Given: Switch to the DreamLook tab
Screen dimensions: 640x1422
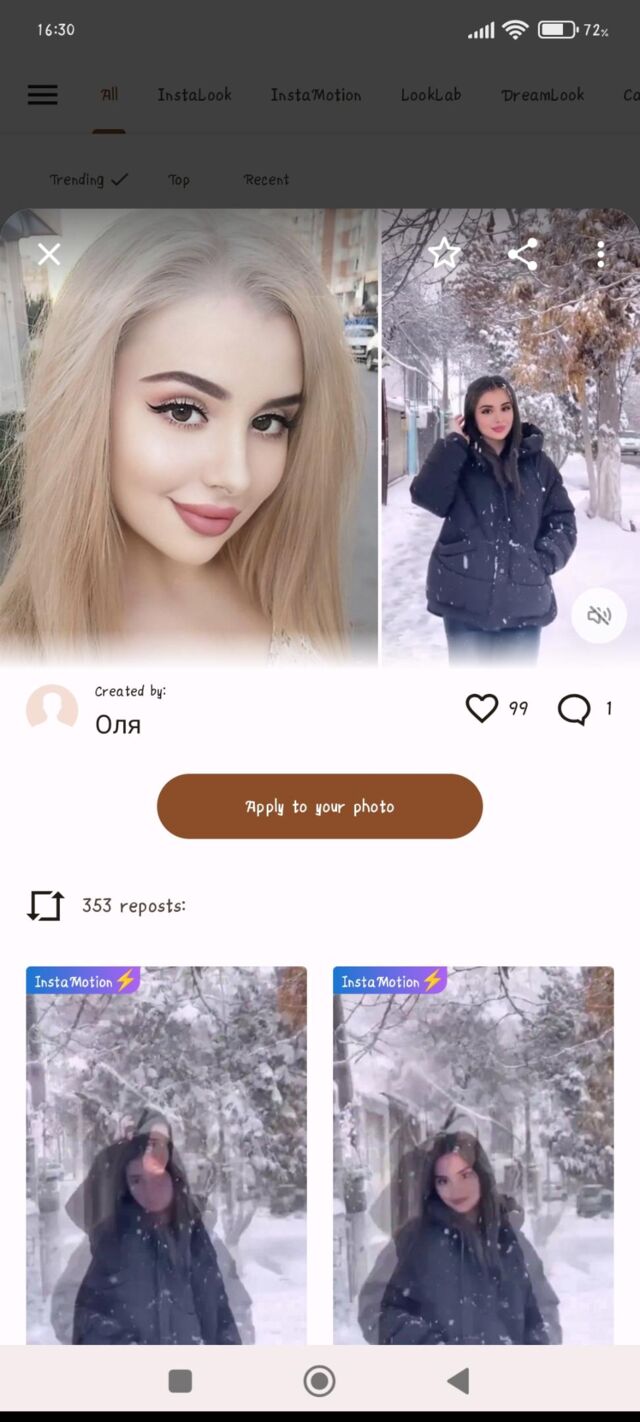Looking at the screenshot, I should tap(543, 95).
